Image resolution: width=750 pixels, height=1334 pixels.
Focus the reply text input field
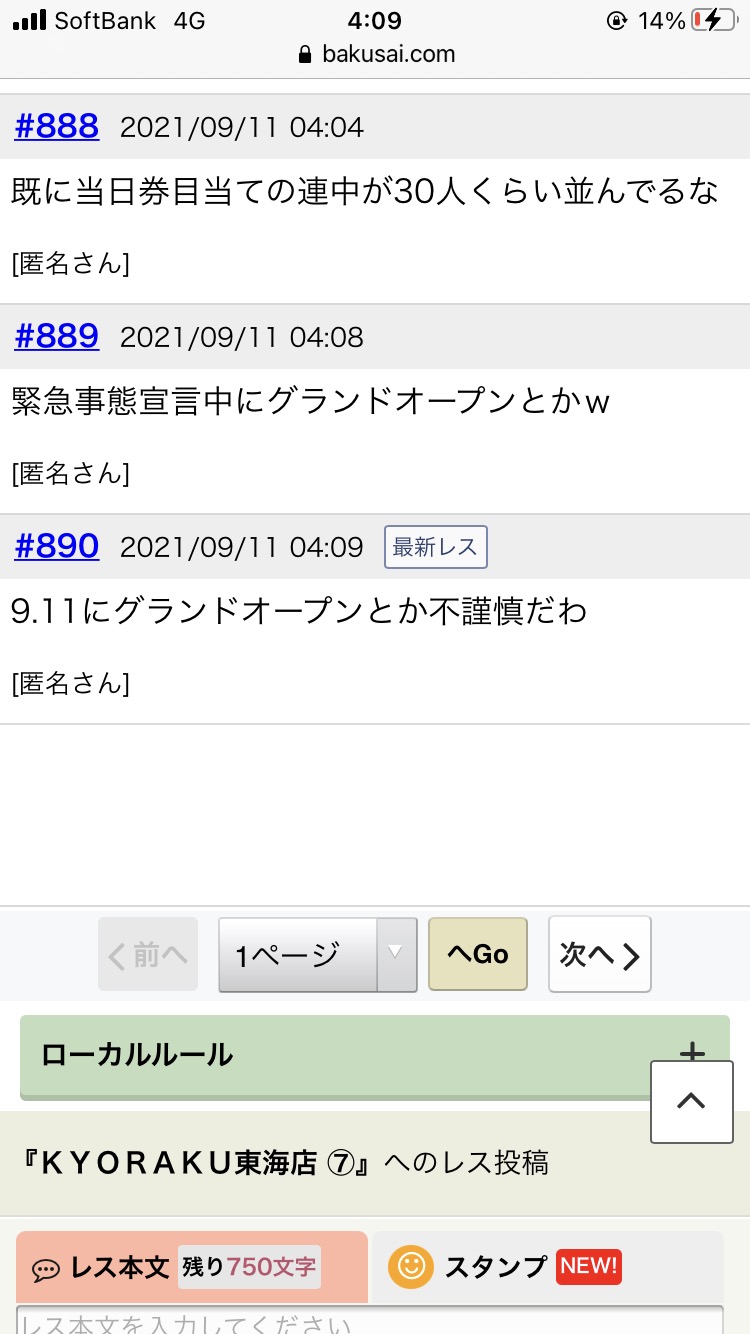[370, 1320]
